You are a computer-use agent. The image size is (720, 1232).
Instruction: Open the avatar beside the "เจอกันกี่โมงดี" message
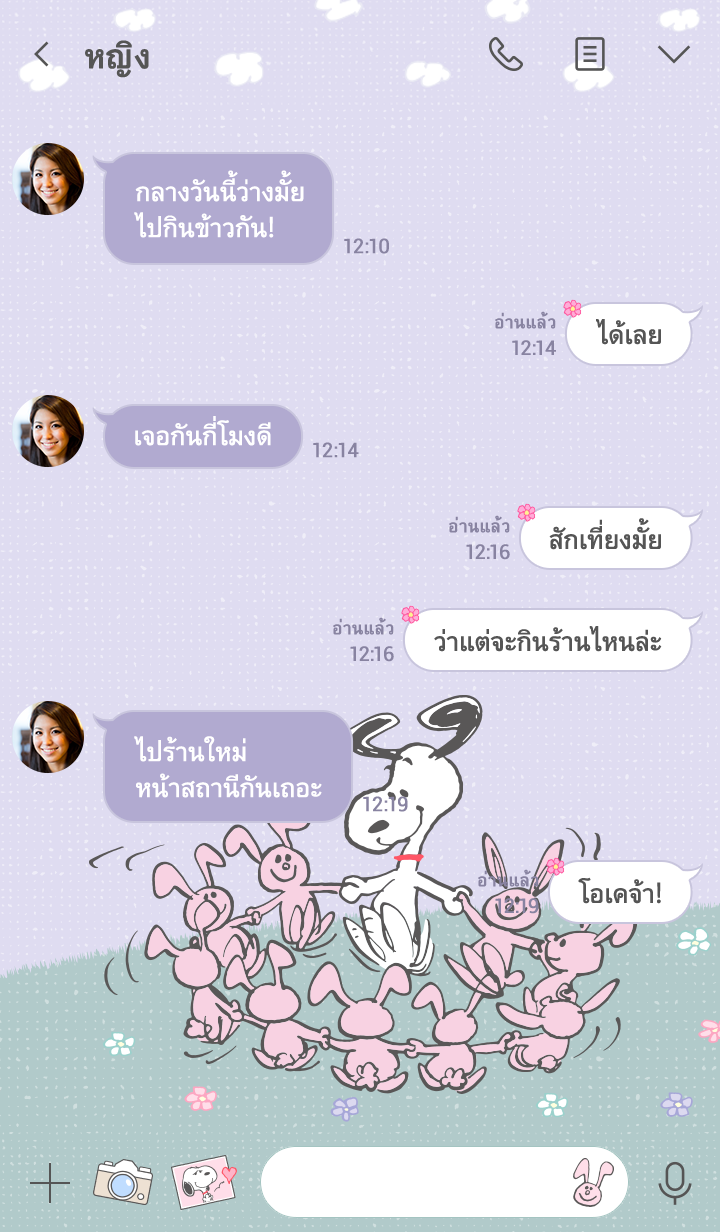48,431
